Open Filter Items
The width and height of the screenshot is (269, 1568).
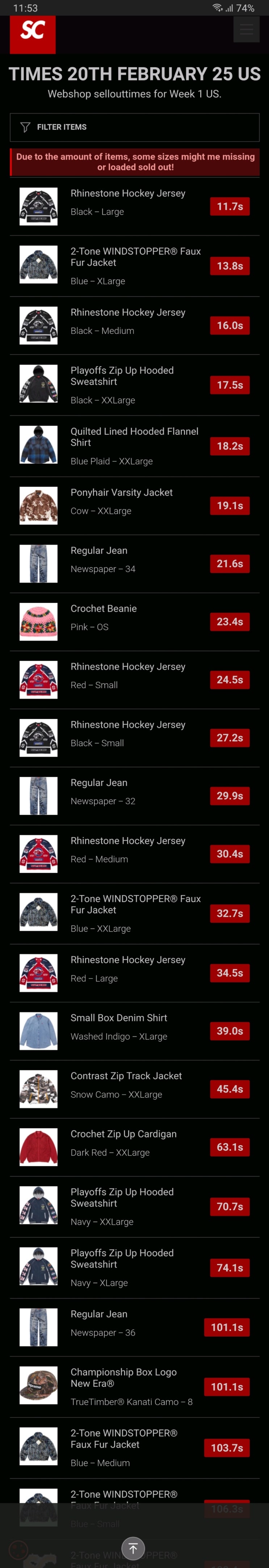point(135,127)
